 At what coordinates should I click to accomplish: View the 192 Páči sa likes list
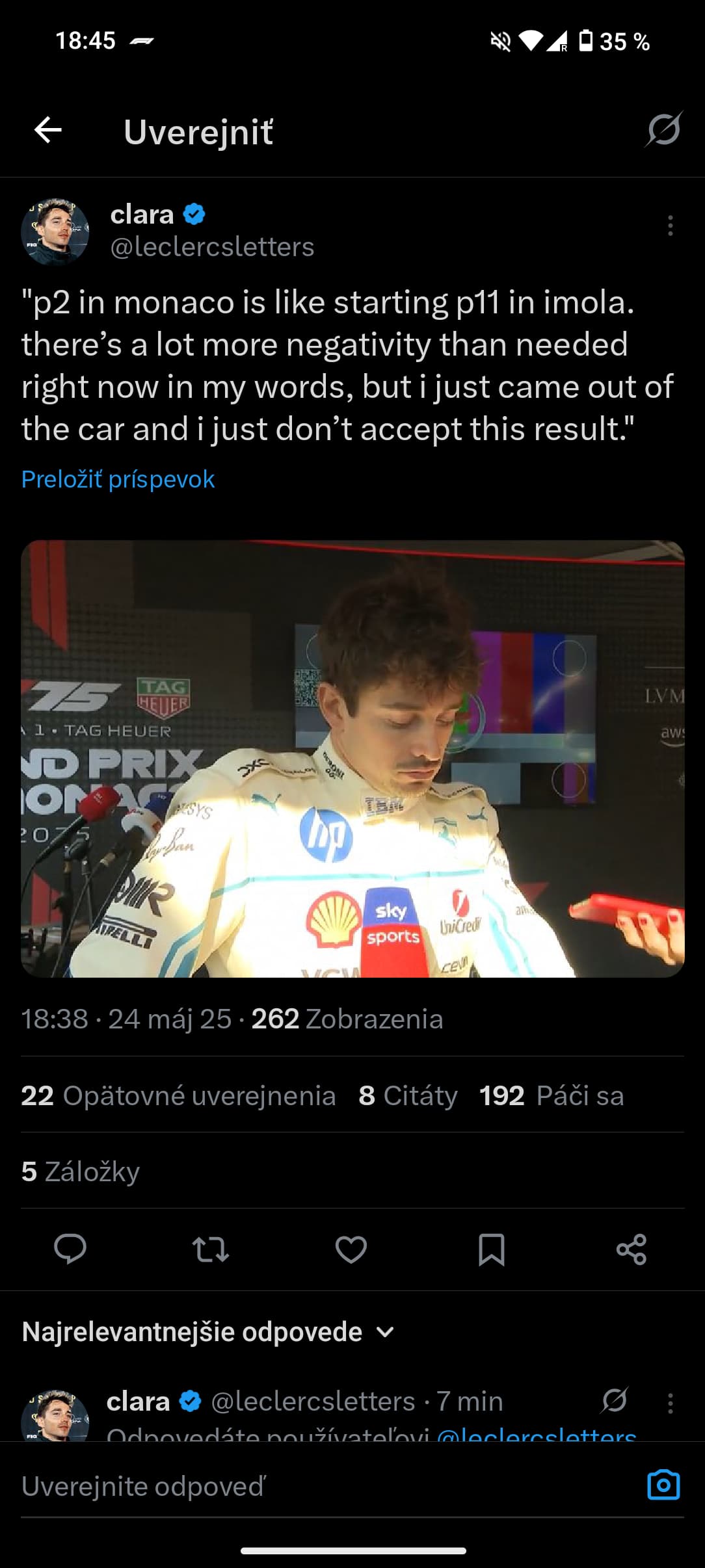pyautogui.click(x=552, y=1095)
